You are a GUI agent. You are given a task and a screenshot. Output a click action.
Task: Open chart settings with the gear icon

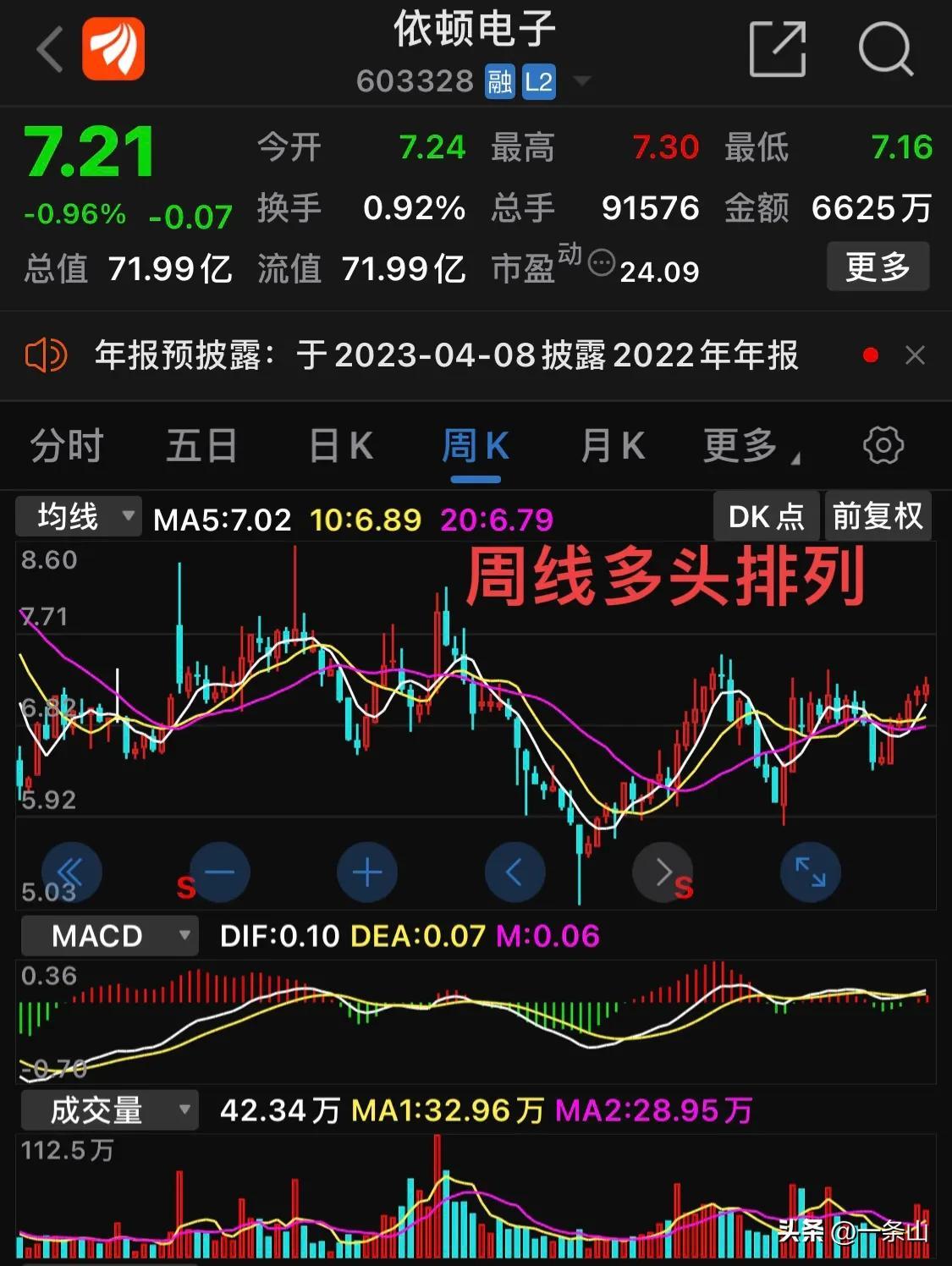883,446
